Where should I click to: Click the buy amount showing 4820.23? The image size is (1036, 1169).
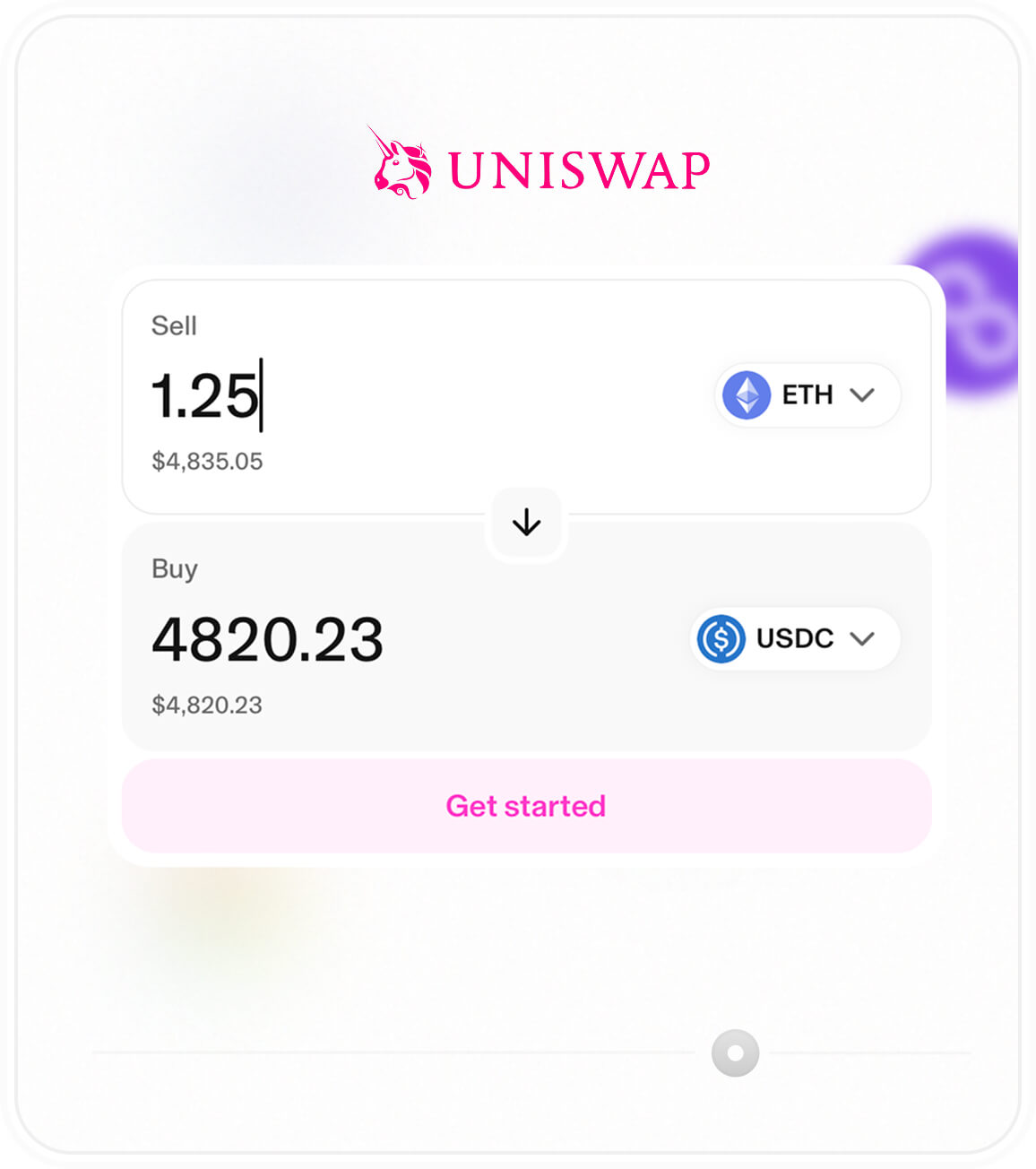269,638
